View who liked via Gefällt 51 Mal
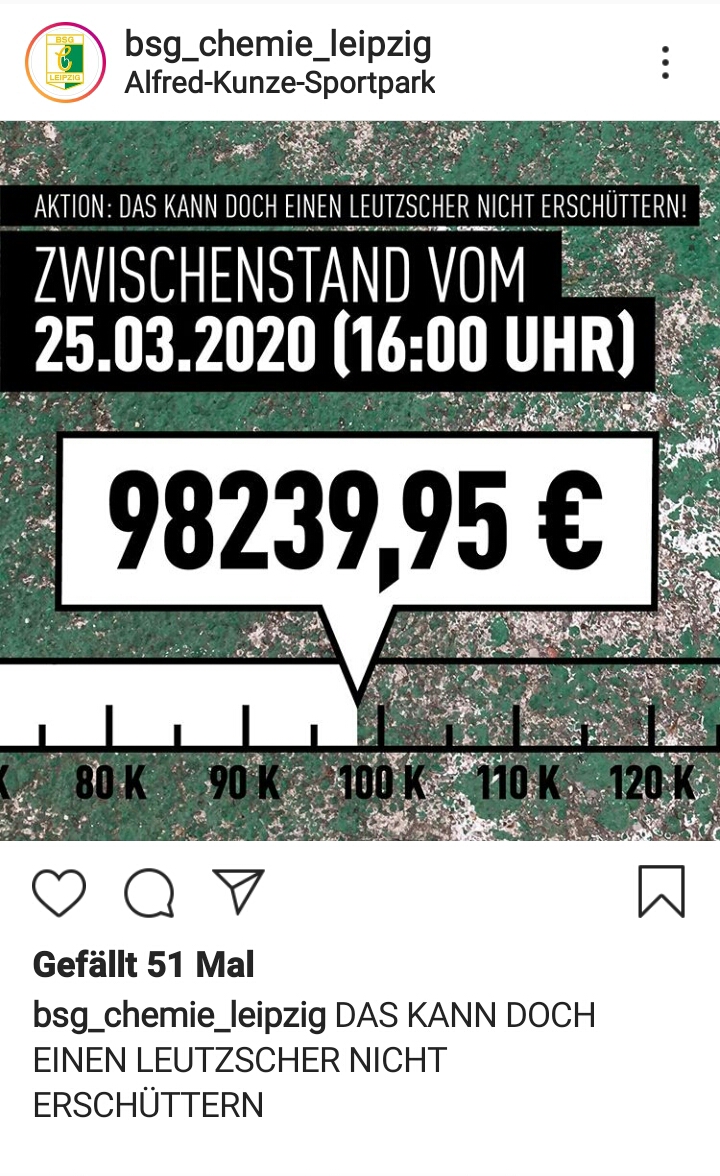The image size is (720, 1176). (144, 965)
